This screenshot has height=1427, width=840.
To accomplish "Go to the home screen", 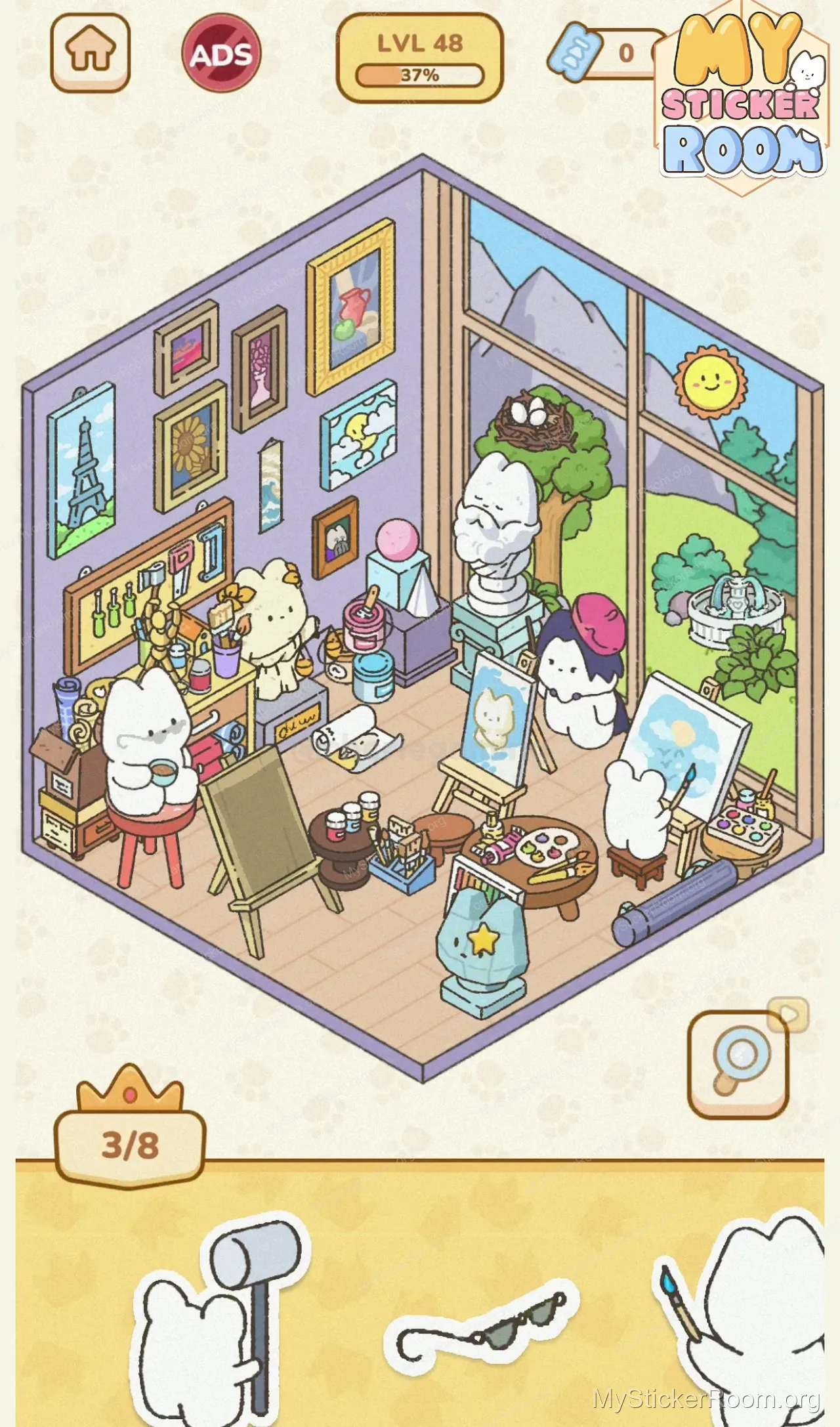I will (91, 53).
